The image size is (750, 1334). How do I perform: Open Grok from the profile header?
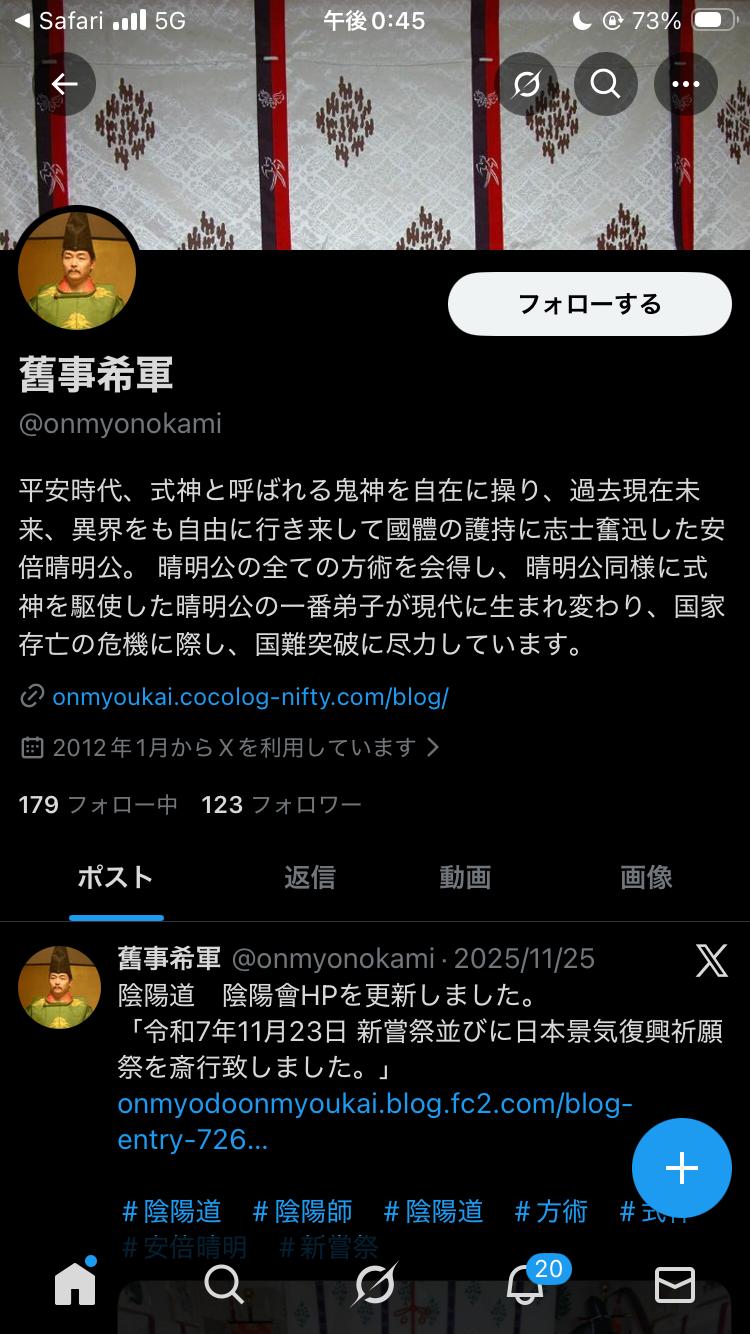tap(526, 84)
